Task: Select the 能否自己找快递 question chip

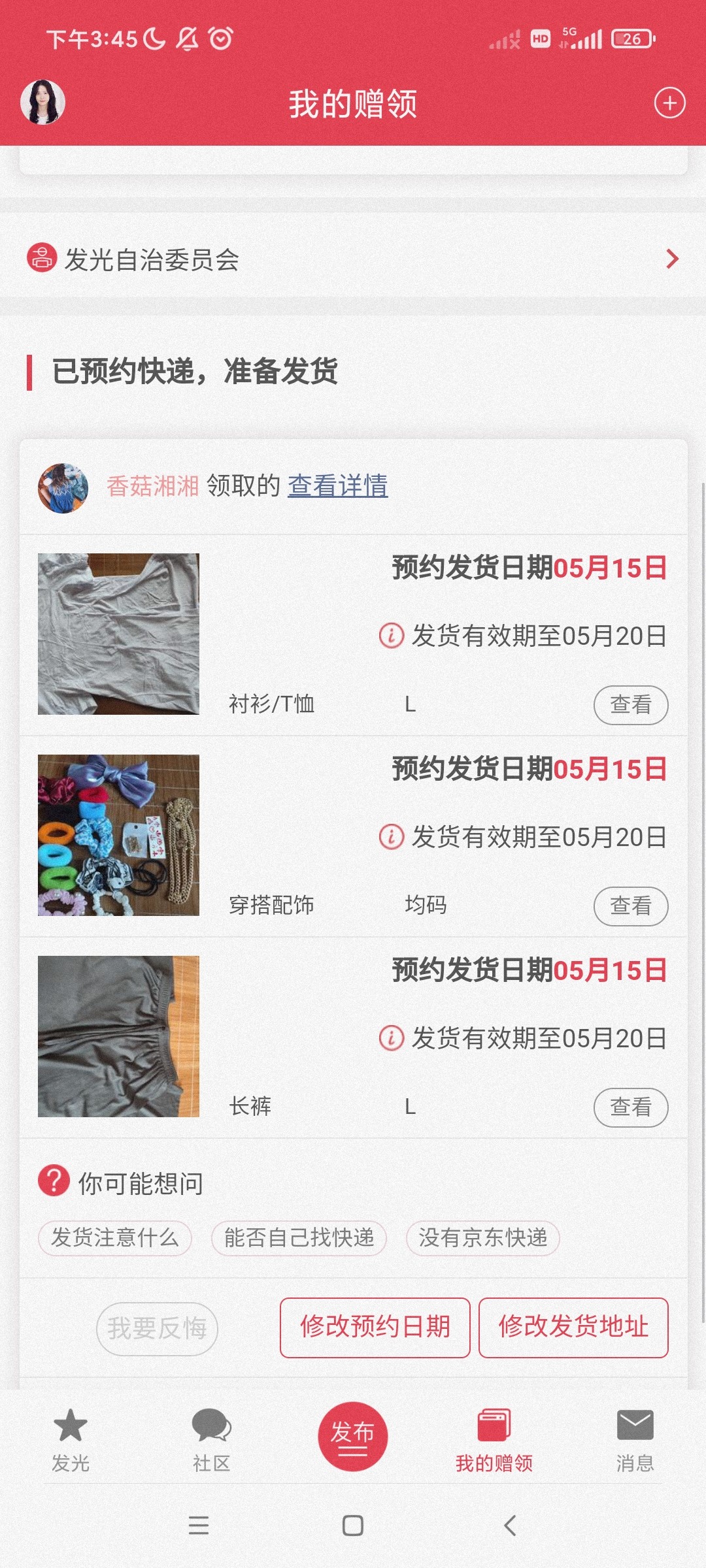Action: coord(299,1238)
